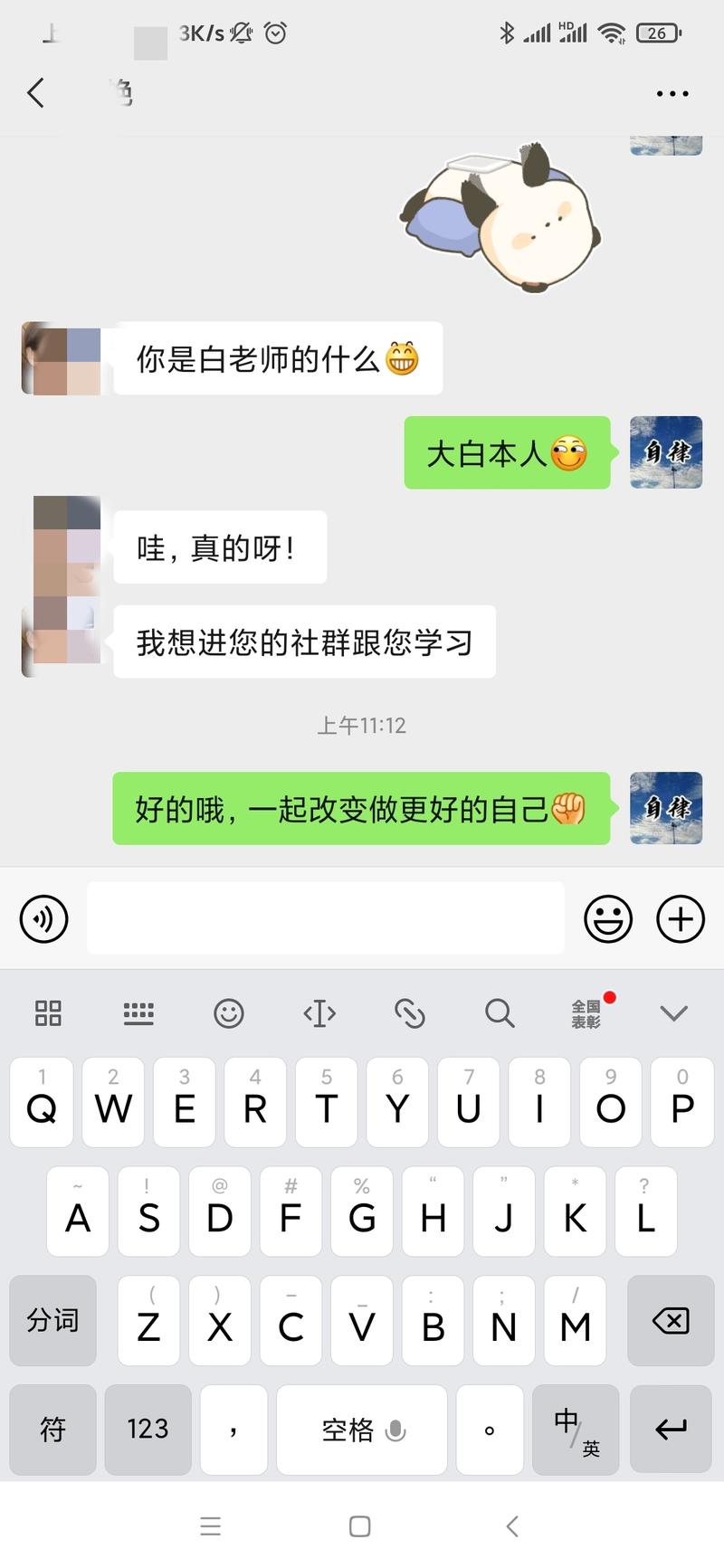The image size is (724, 1568).
Task: Tap the message input field
Action: click(325, 918)
